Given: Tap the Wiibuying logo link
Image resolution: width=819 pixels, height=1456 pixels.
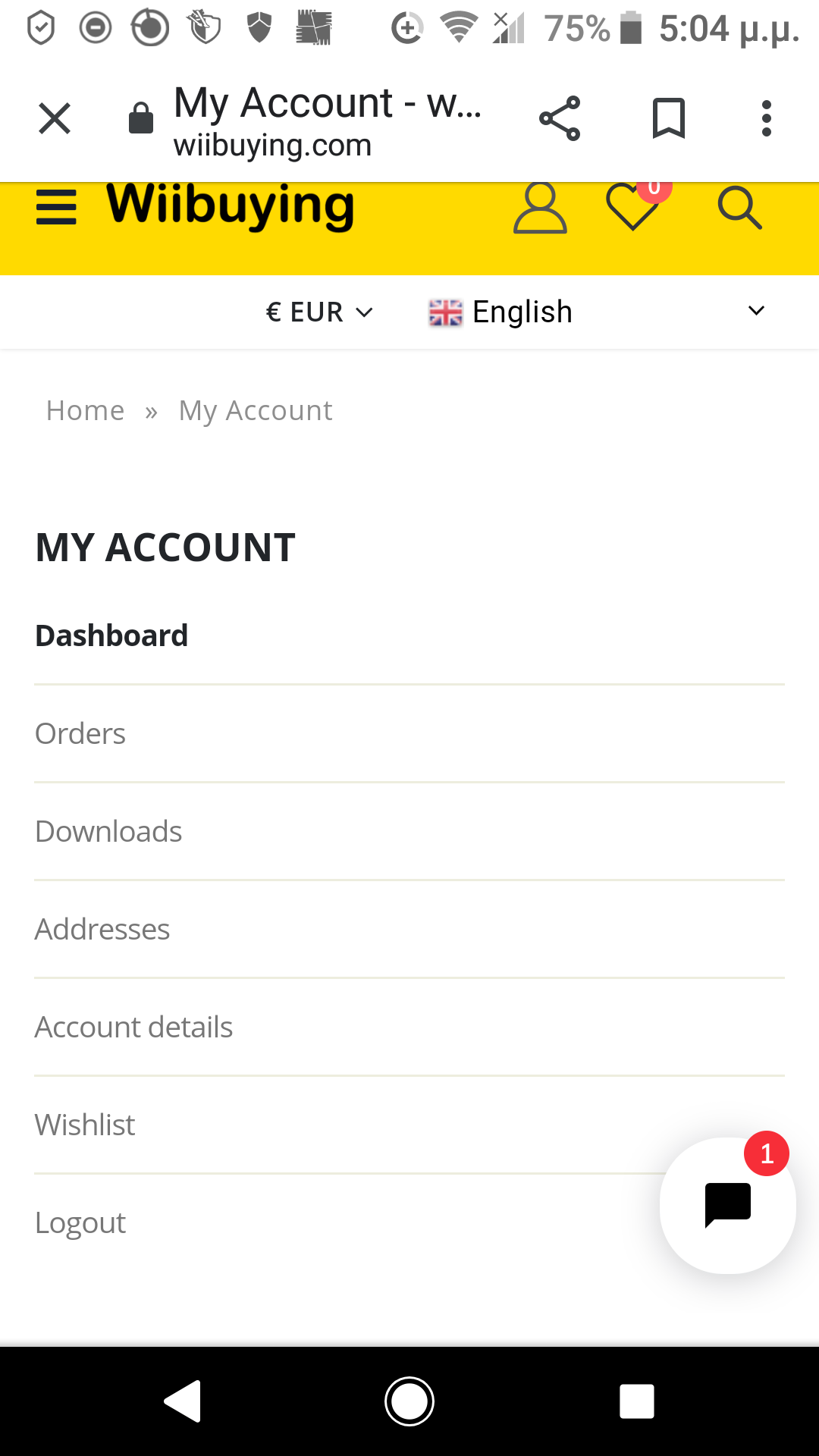Looking at the screenshot, I should pyautogui.click(x=230, y=206).
